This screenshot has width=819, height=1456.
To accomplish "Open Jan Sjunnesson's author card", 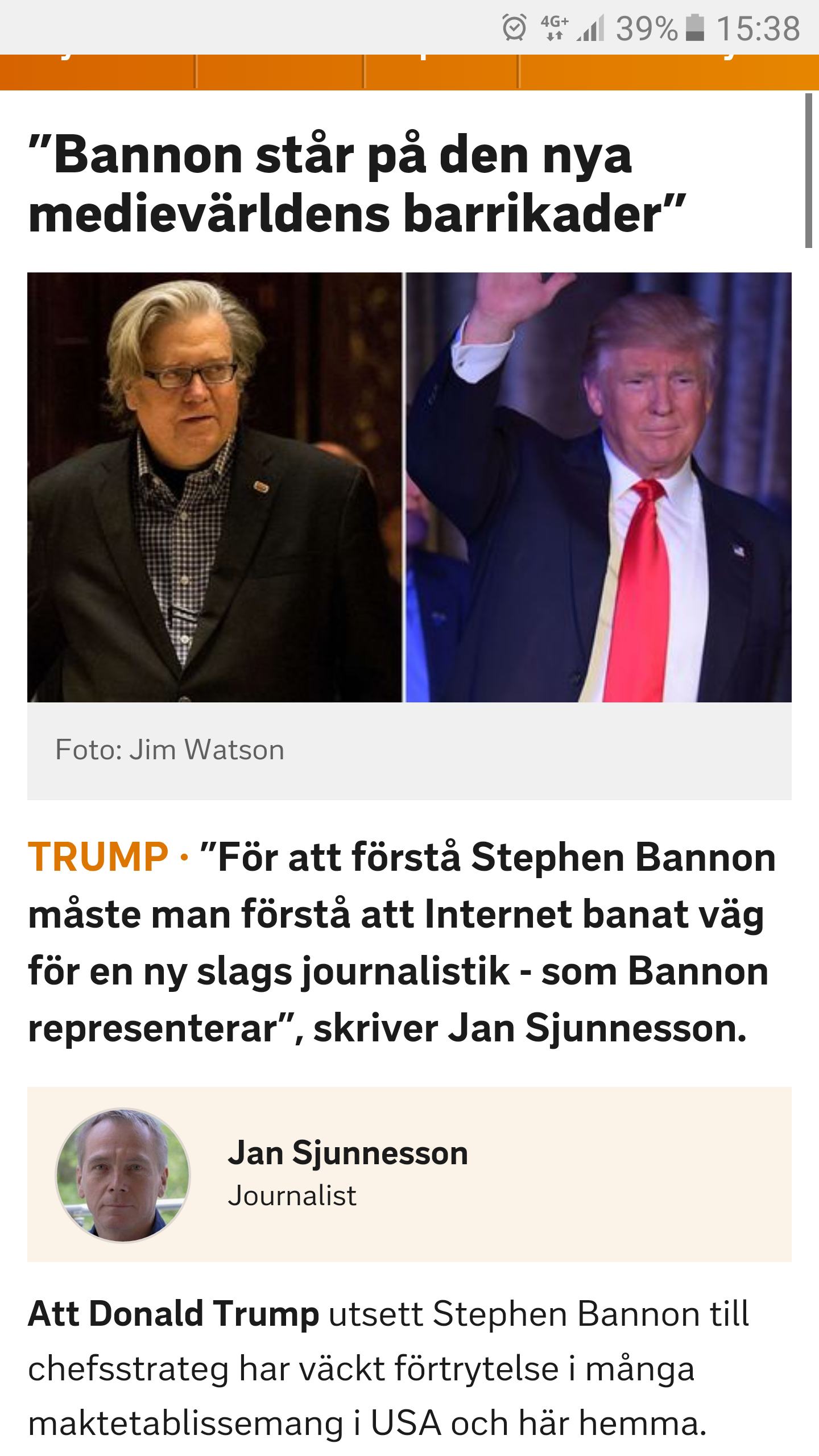I will tap(409, 1174).
